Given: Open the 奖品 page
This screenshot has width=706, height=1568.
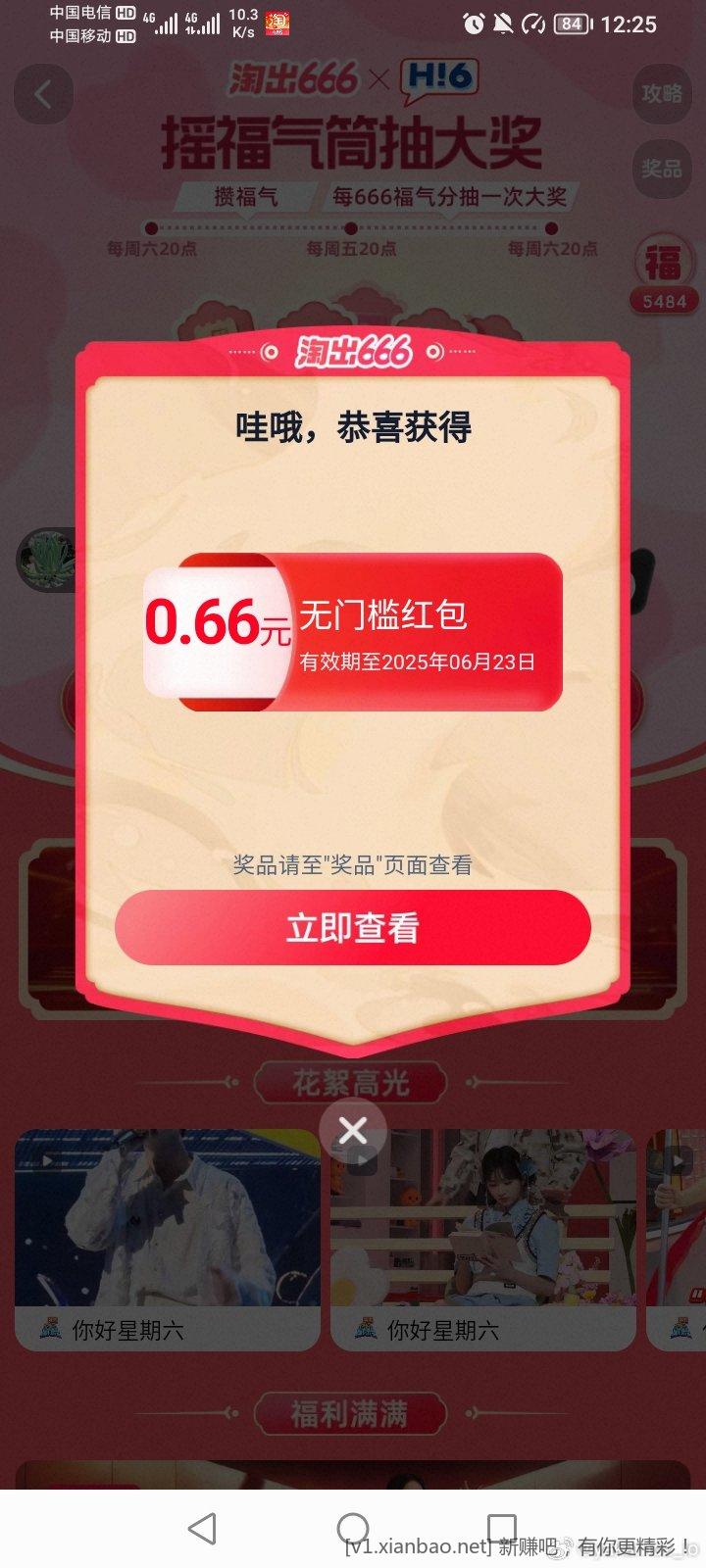Looking at the screenshot, I should 662,169.
